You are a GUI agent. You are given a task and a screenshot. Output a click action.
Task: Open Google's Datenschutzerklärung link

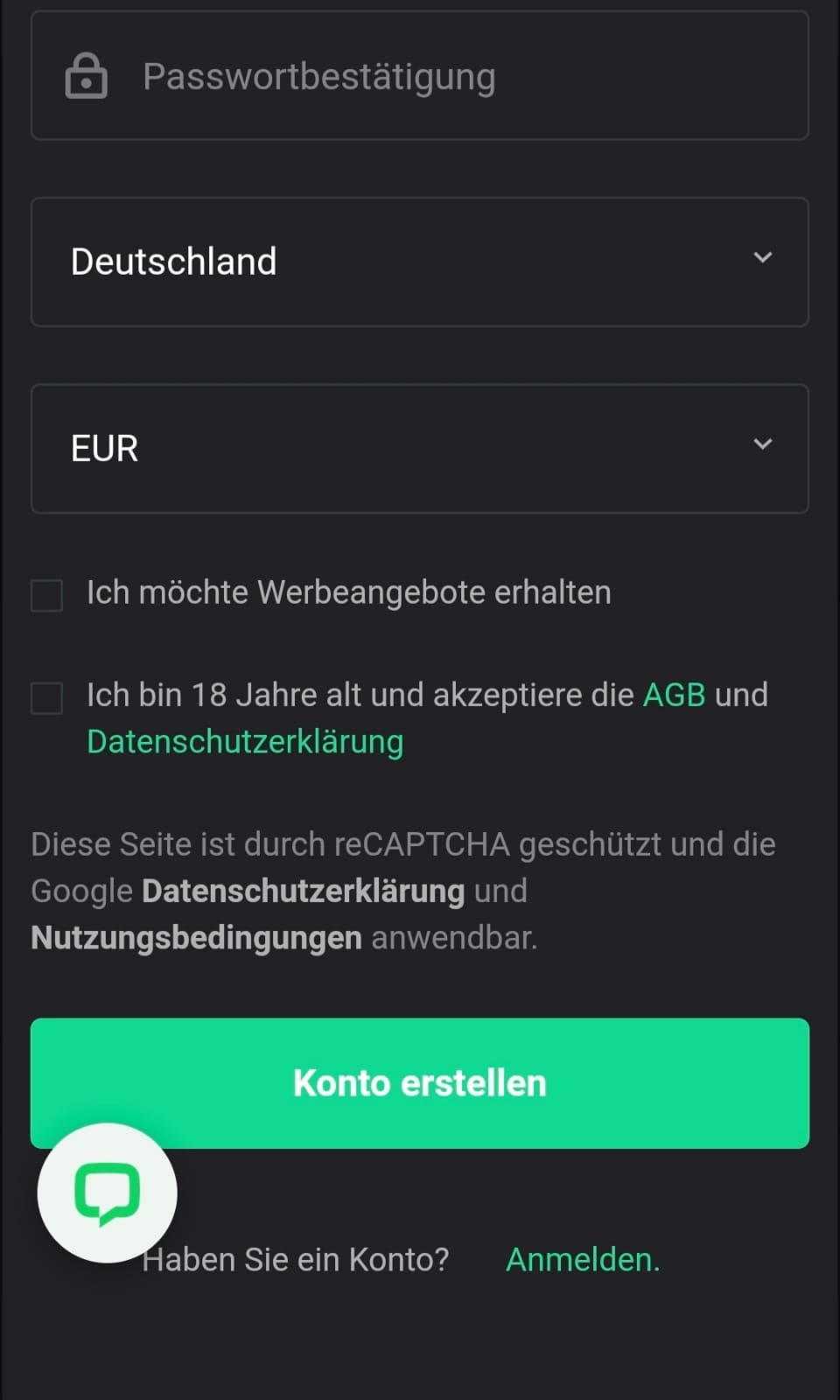click(x=303, y=891)
